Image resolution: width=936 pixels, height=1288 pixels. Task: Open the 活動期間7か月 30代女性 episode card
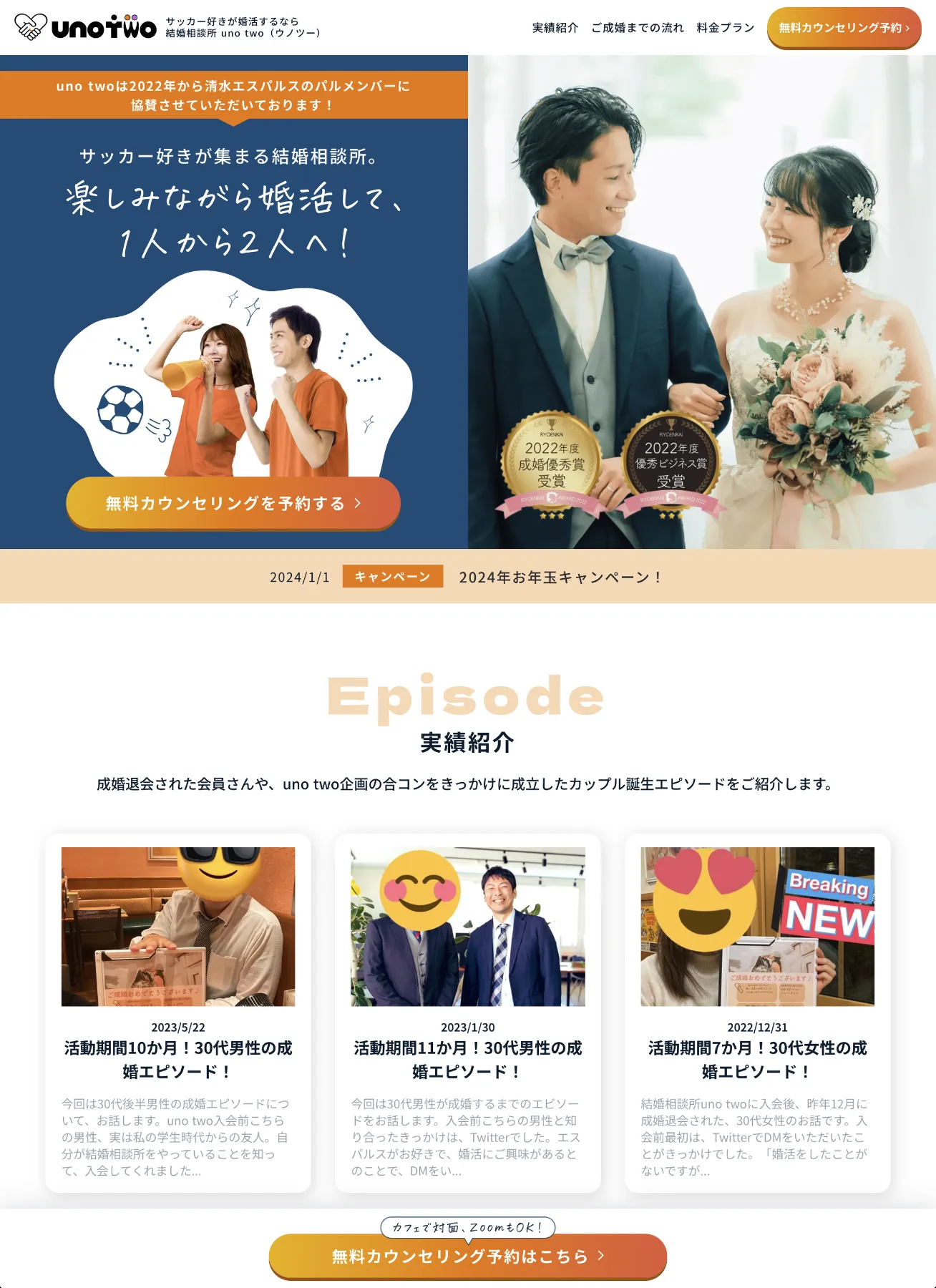(x=758, y=1013)
